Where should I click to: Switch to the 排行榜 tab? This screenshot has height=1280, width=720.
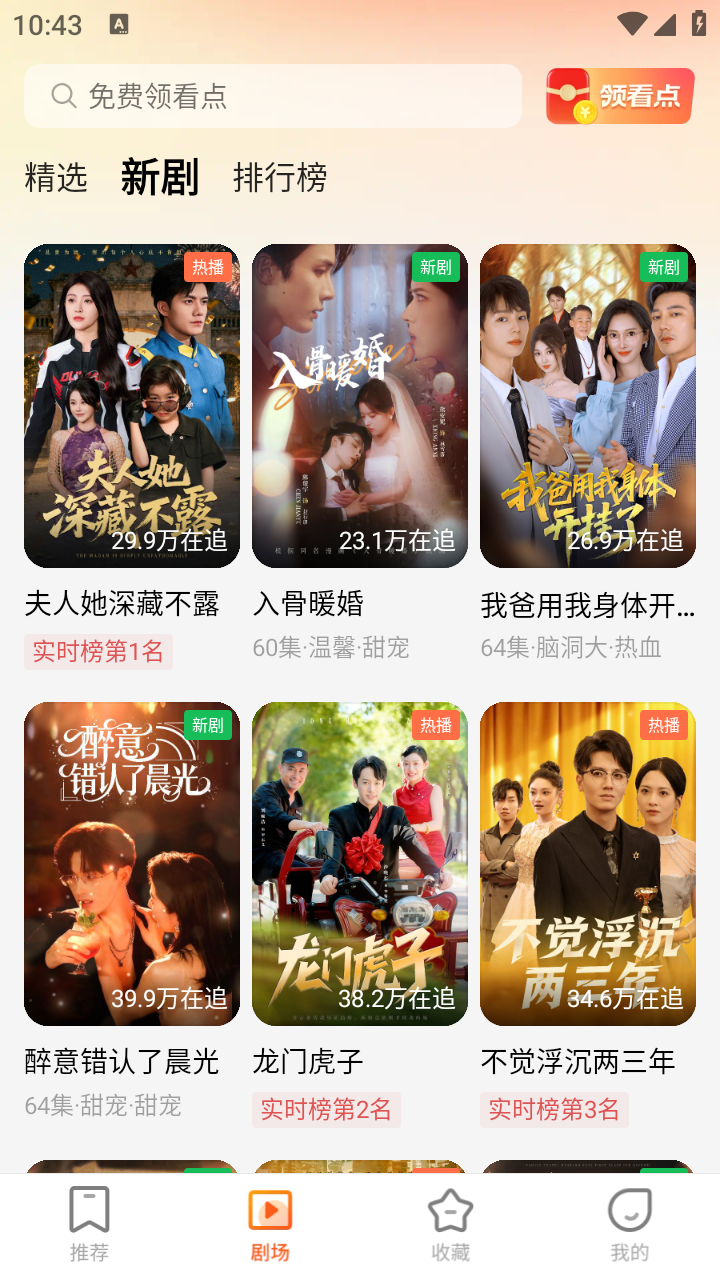coord(280,178)
